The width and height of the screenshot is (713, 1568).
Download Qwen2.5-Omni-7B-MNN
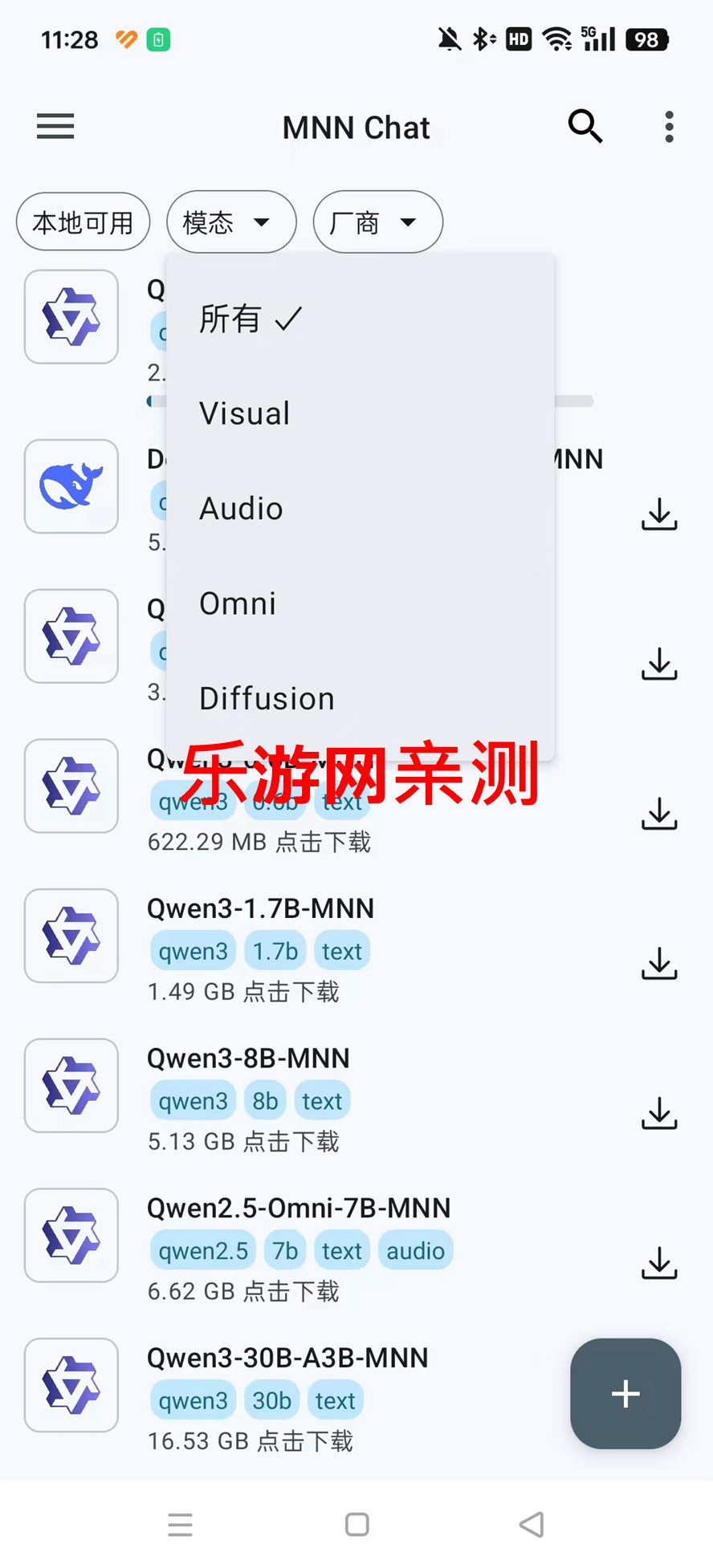point(659,1263)
